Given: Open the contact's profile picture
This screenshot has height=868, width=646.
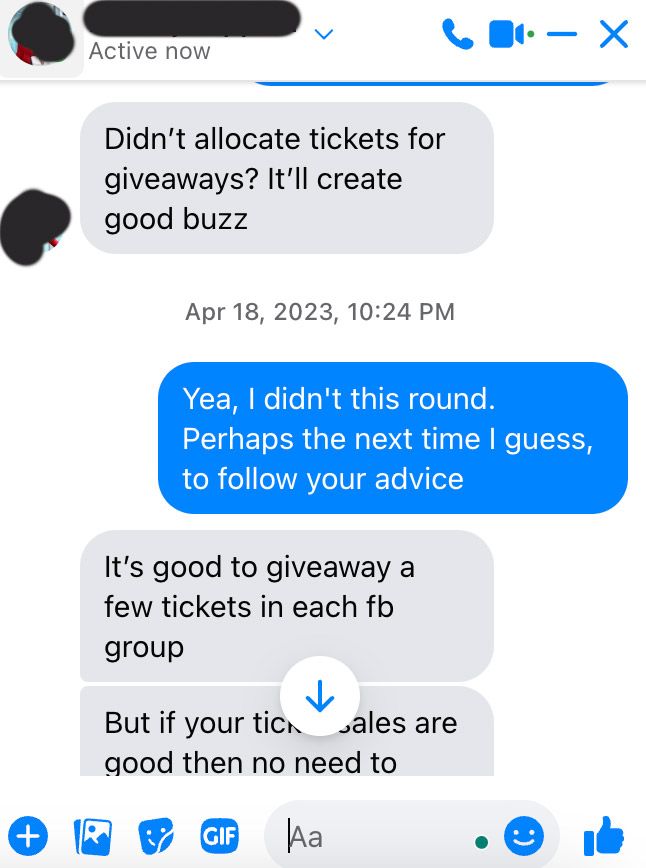Looking at the screenshot, I should click(40, 38).
